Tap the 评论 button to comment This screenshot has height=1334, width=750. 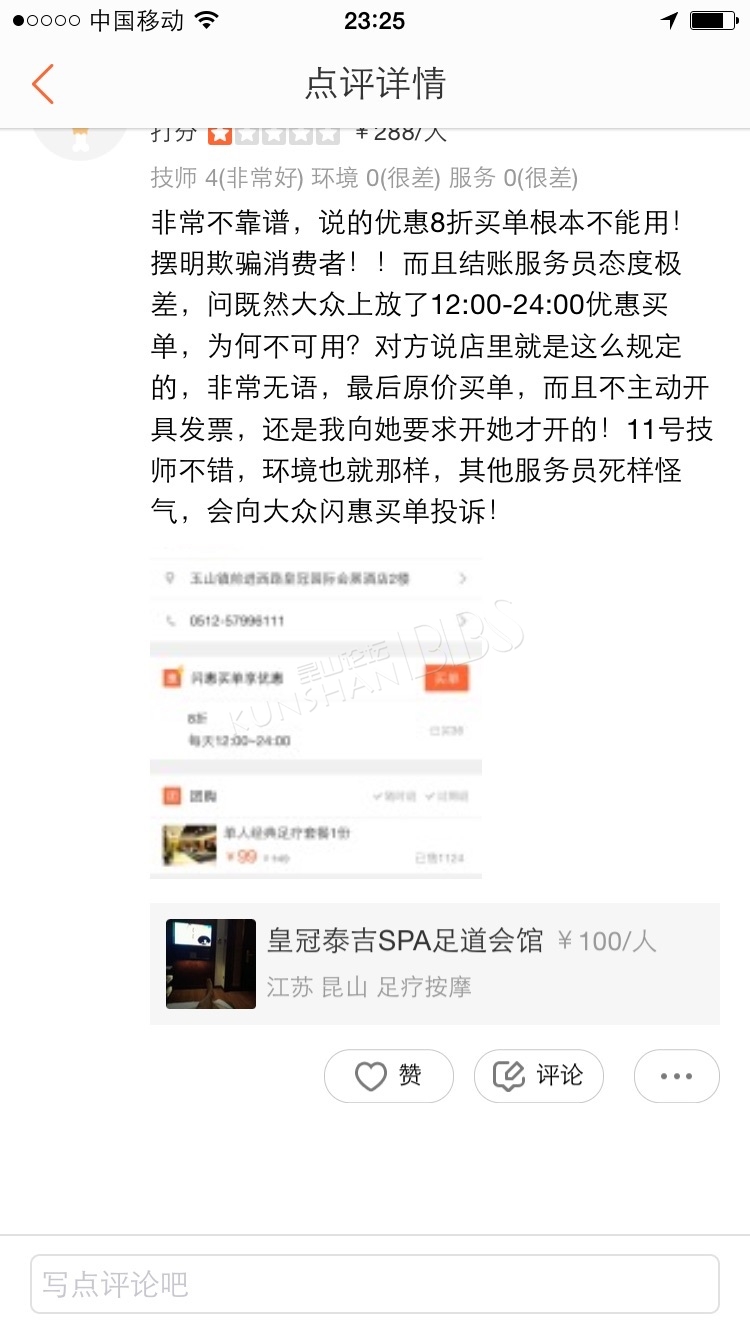[x=538, y=1076]
